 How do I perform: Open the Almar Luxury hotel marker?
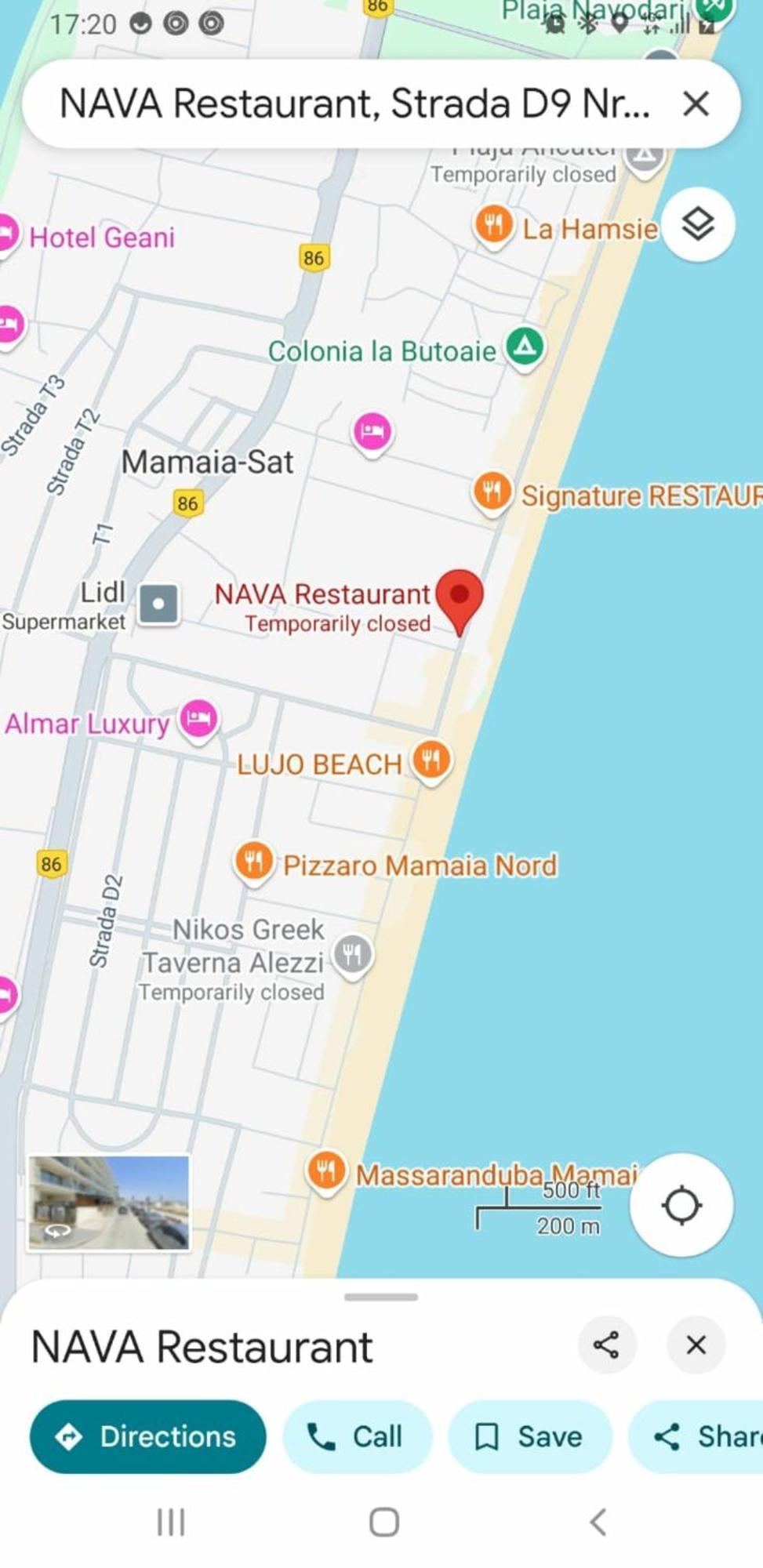[198, 717]
